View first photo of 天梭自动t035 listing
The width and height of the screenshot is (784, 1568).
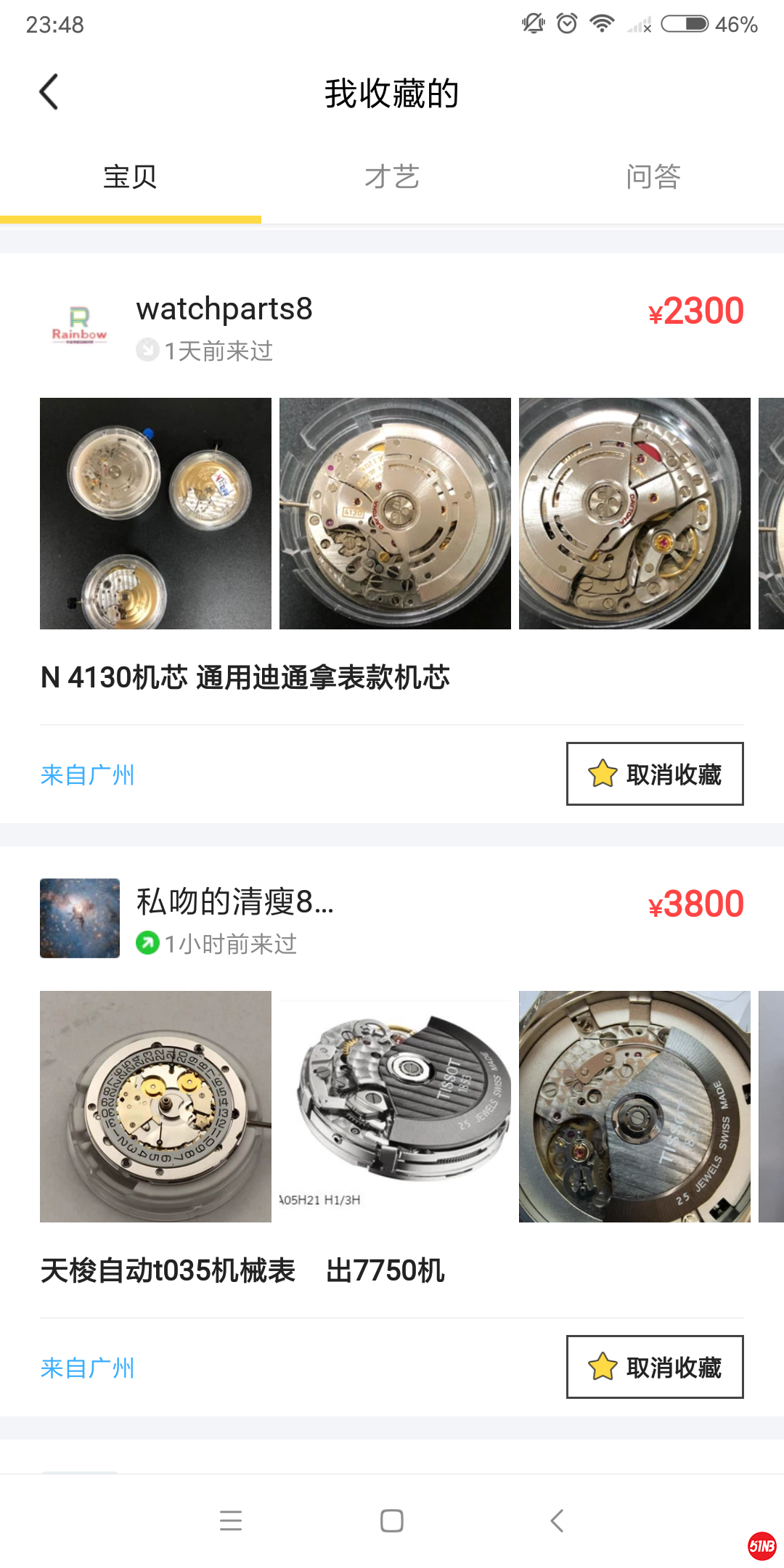pos(155,1106)
